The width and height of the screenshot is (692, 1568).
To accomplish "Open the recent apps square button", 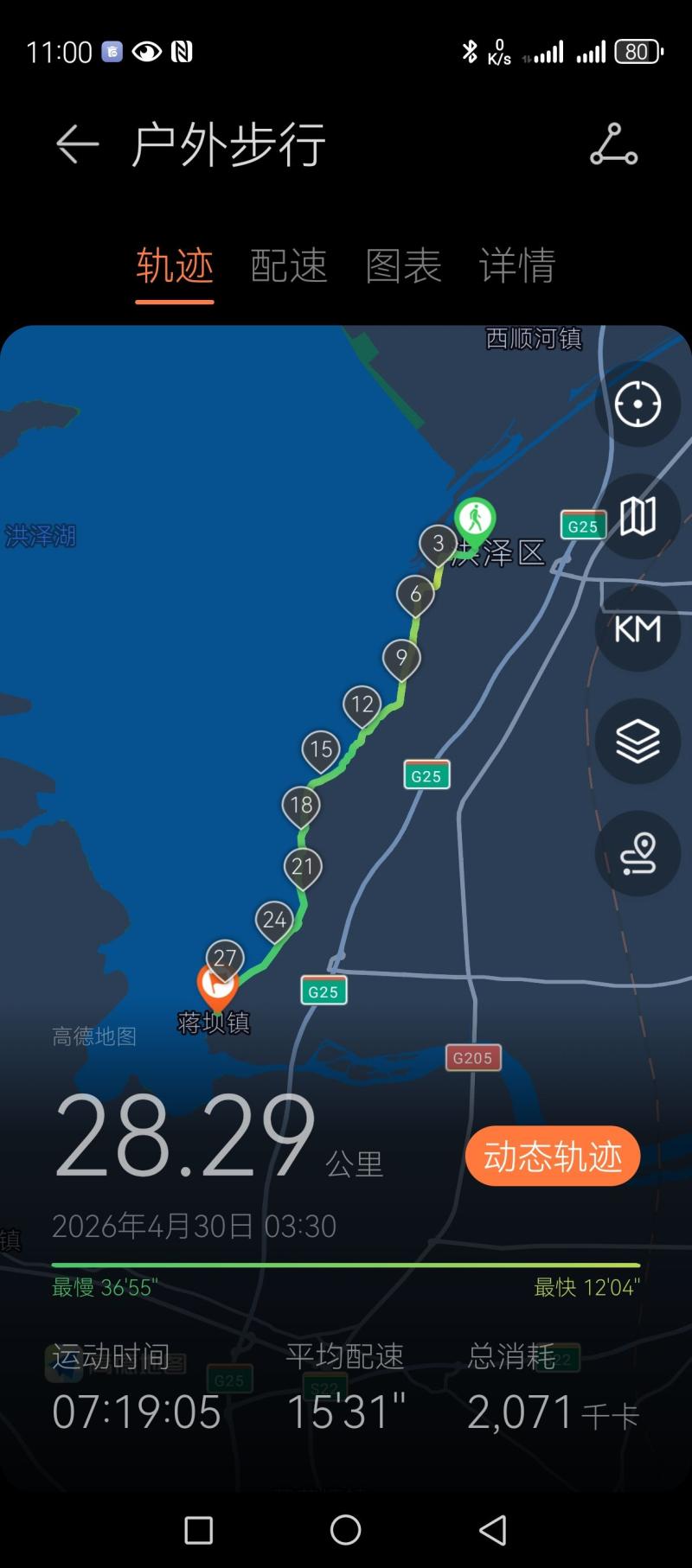I will pyautogui.click(x=199, y=1530).
